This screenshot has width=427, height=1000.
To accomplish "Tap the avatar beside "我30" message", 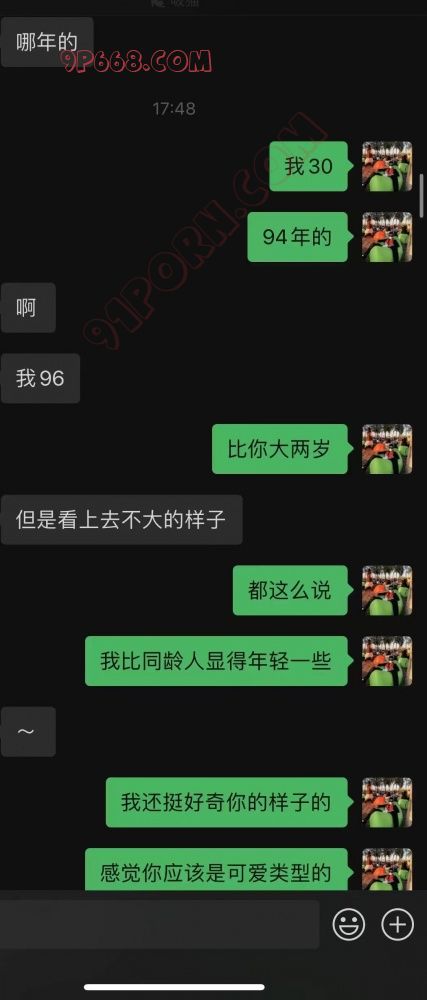I will click(387, 166).
